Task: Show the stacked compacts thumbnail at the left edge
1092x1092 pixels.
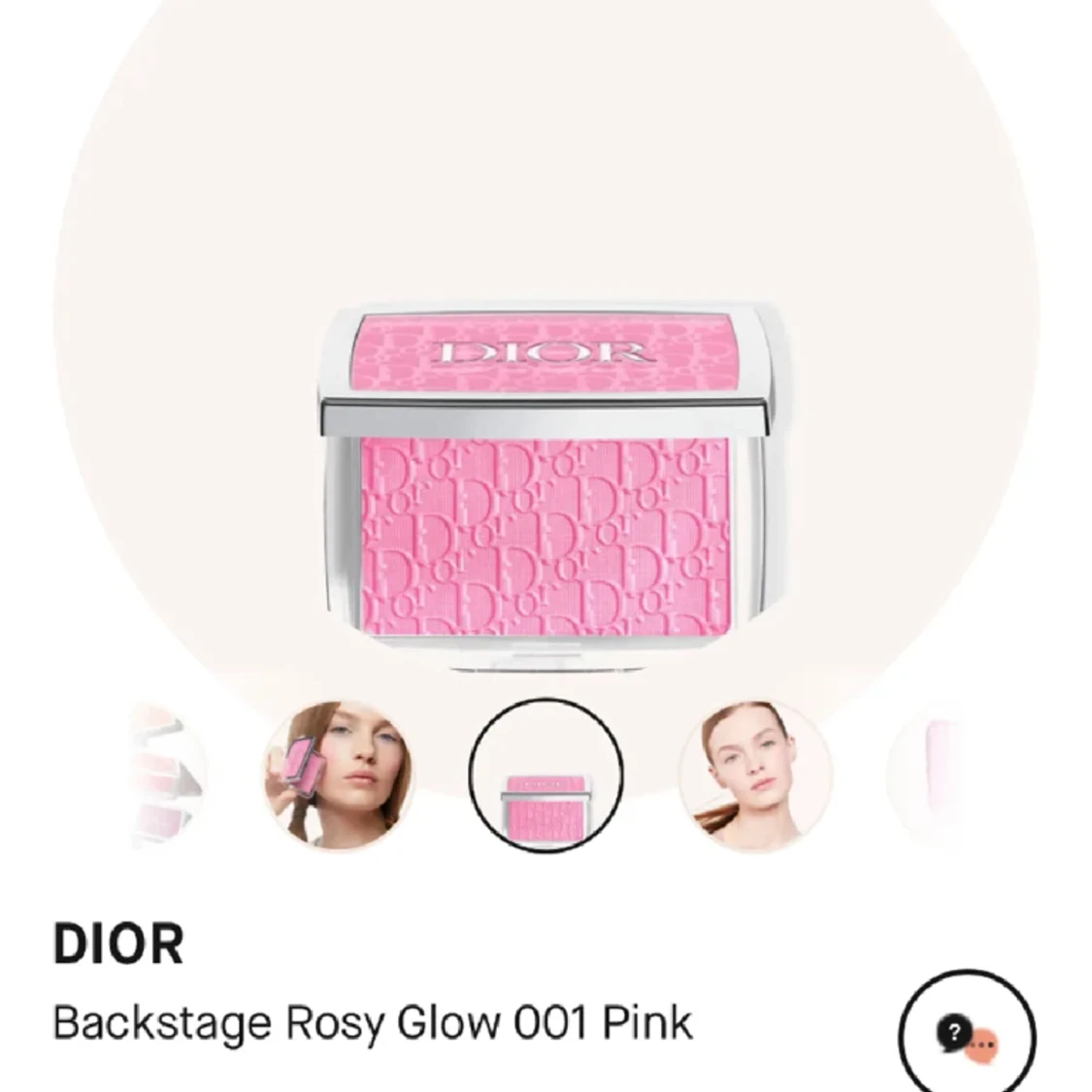Action: pos(165,776)
